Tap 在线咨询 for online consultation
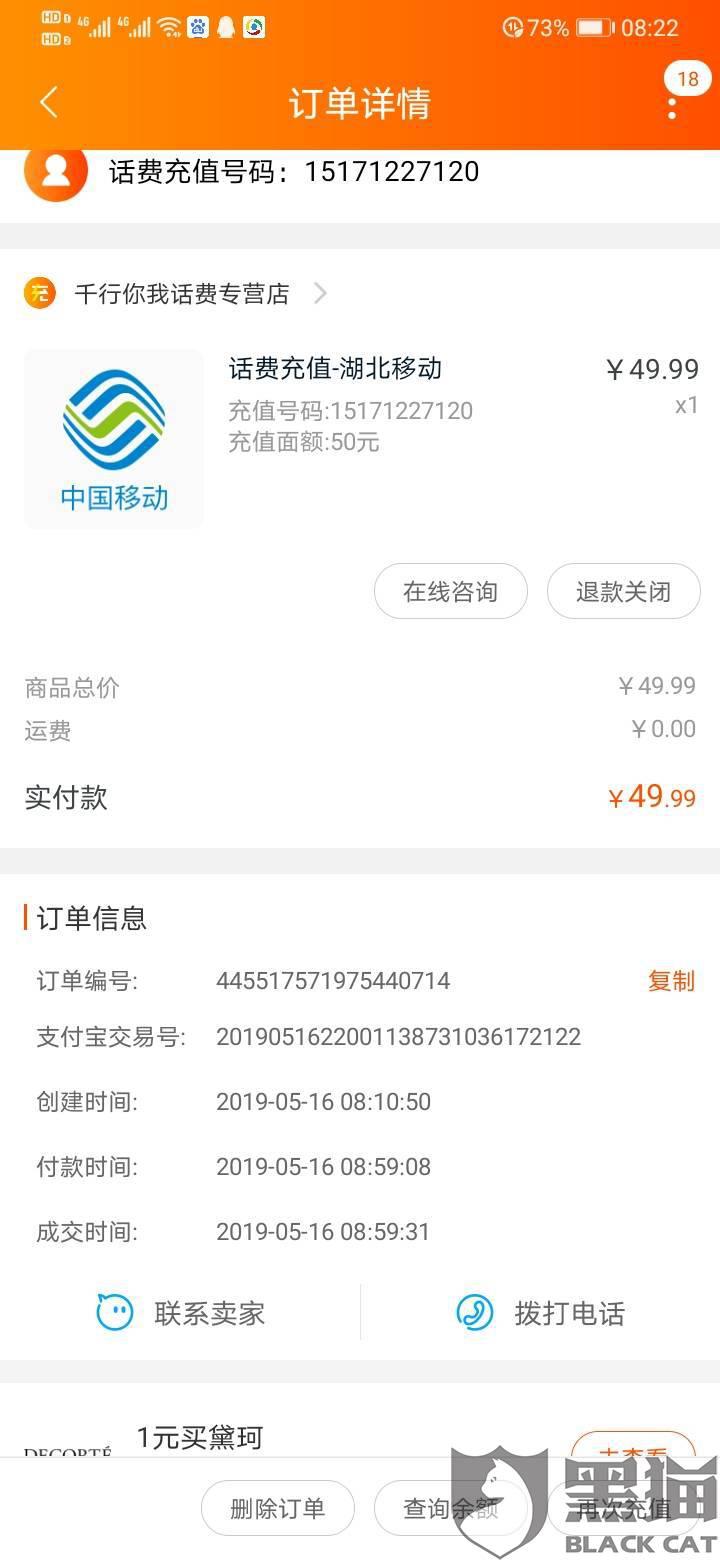The width and height of the screenshot is (720, 1560). coord(451,591)
